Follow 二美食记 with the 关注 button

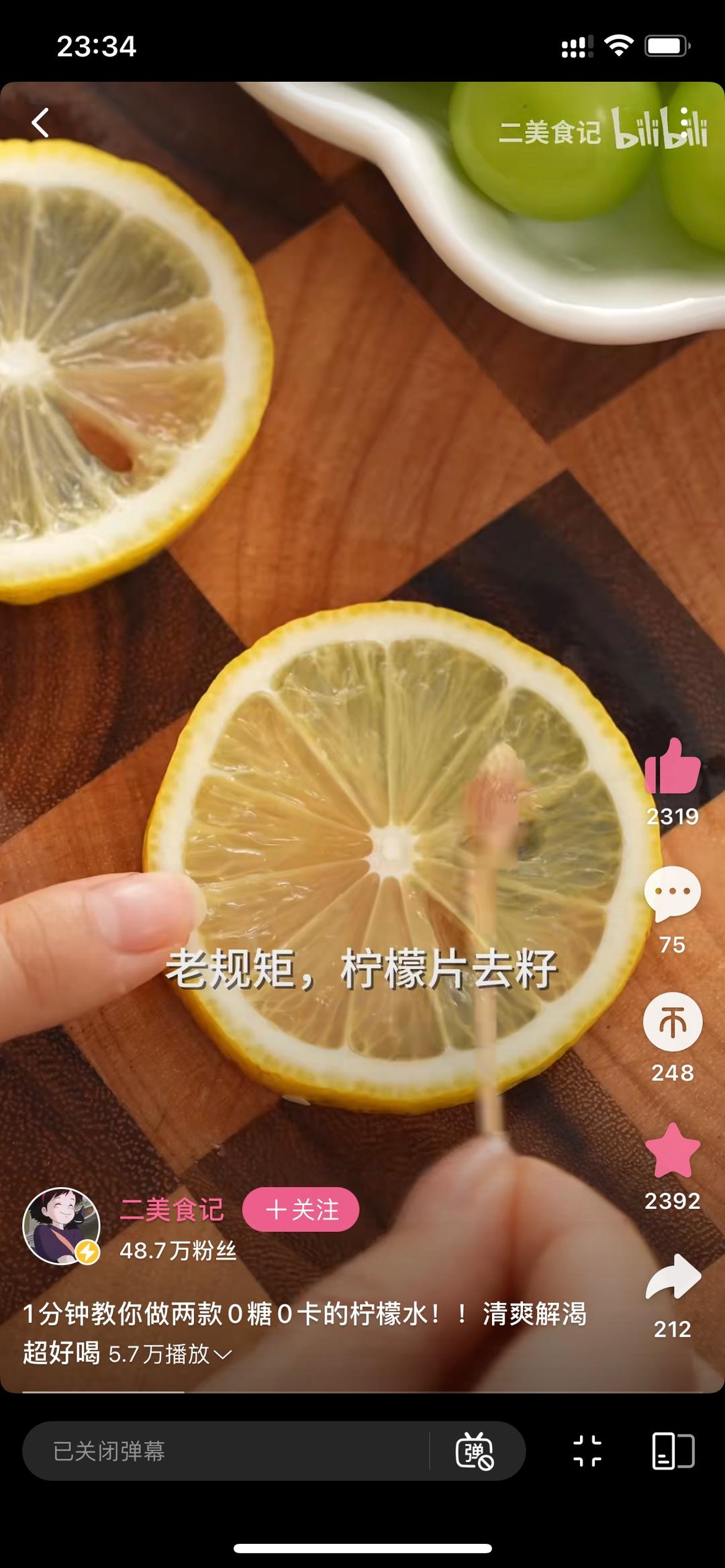coord(301,1210)
